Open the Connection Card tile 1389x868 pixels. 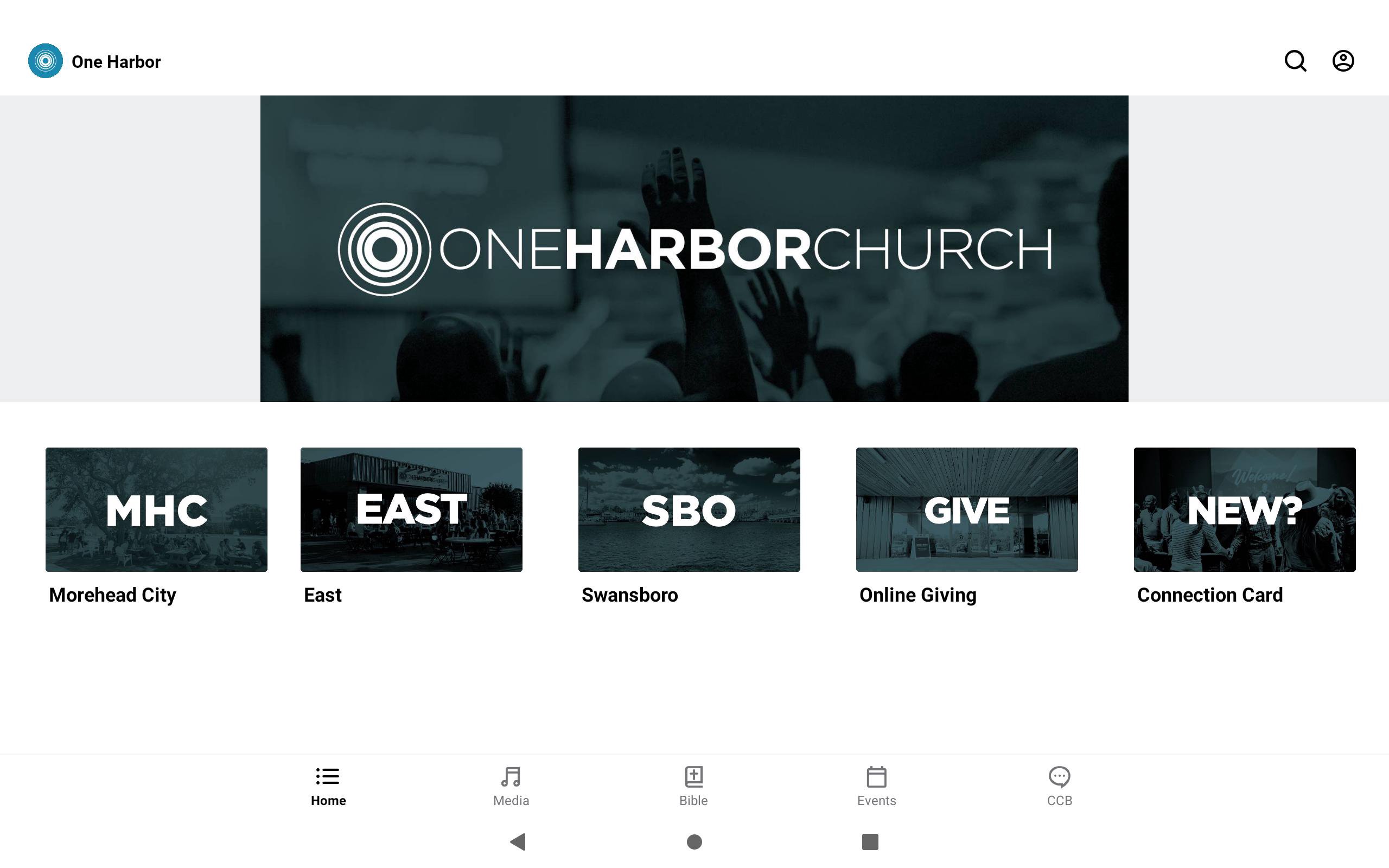tap(1244, 510)
